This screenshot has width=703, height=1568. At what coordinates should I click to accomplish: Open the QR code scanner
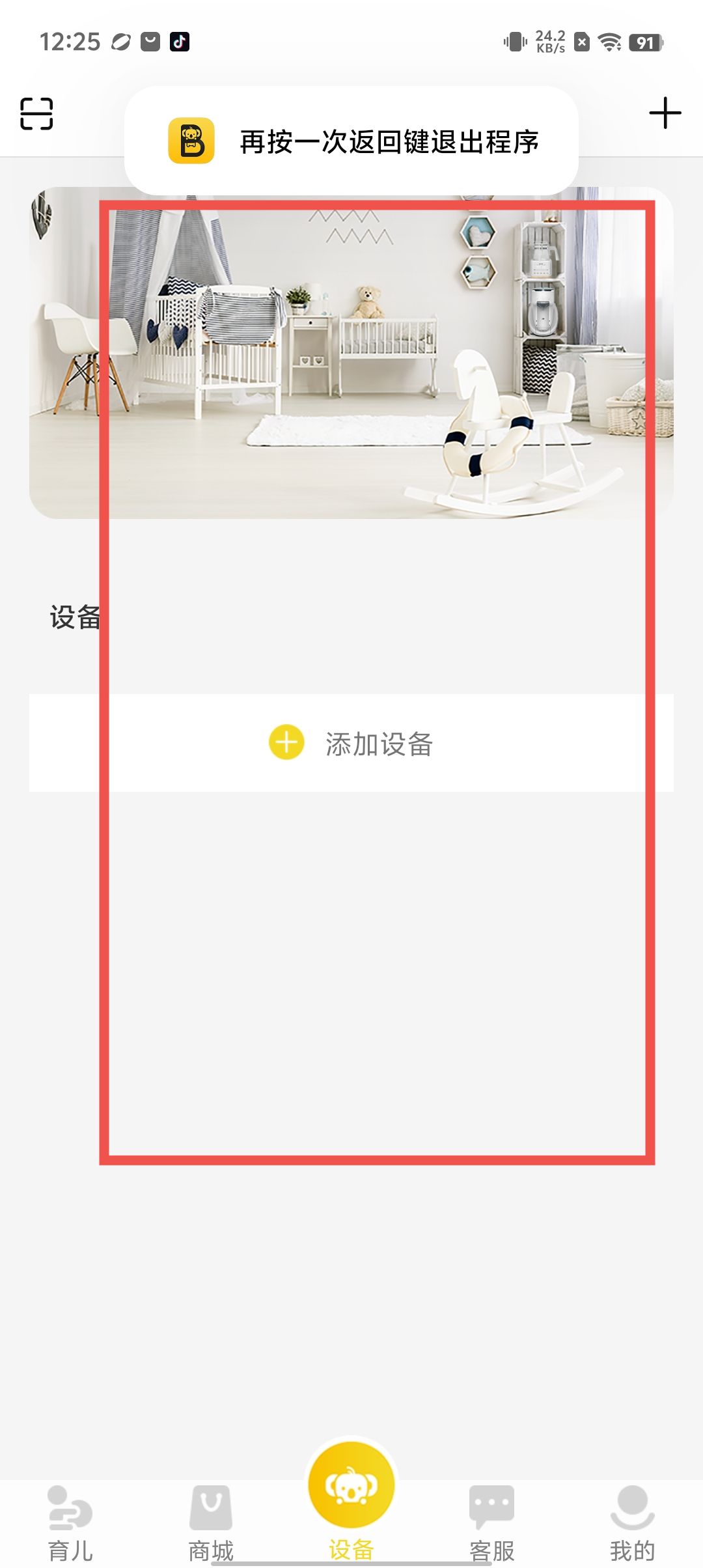coord(36,114)
